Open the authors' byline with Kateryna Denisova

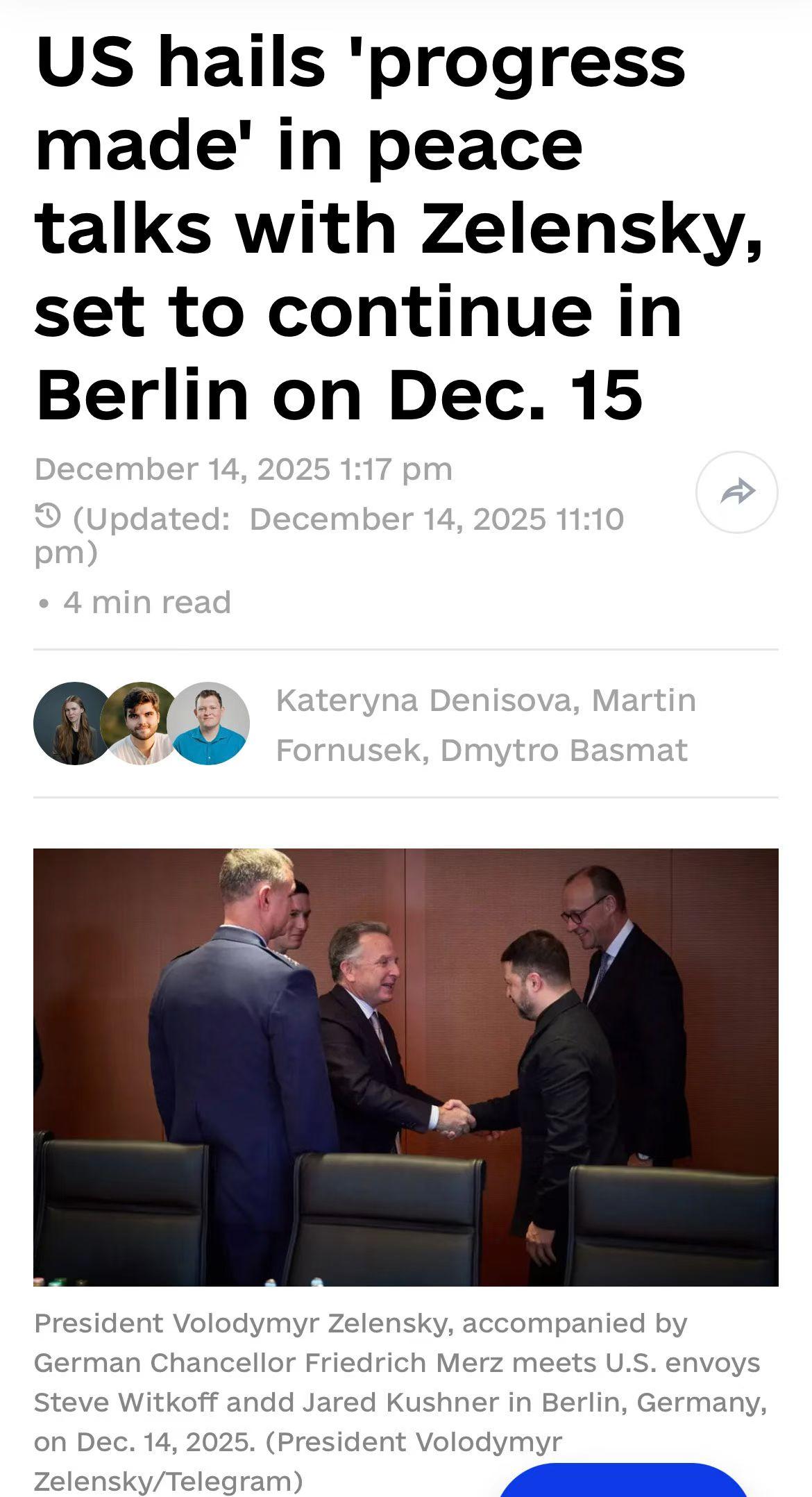pos(485,724)
